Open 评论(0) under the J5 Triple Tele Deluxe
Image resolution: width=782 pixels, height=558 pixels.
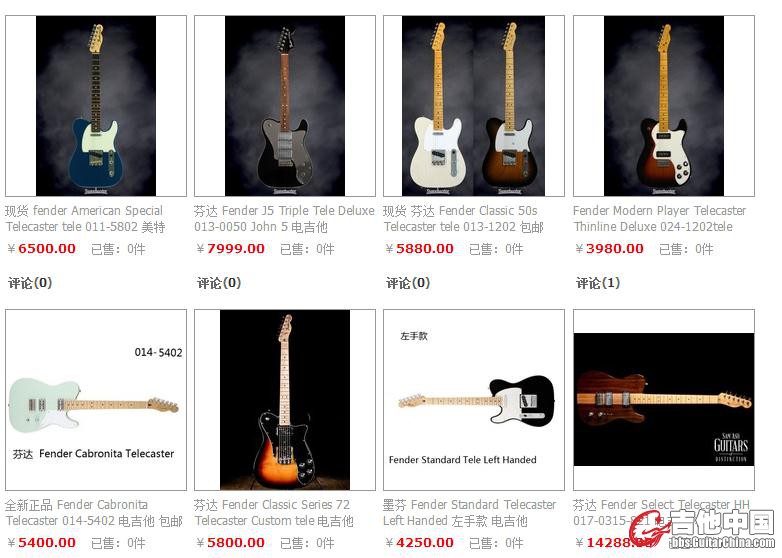pos(219,283)
